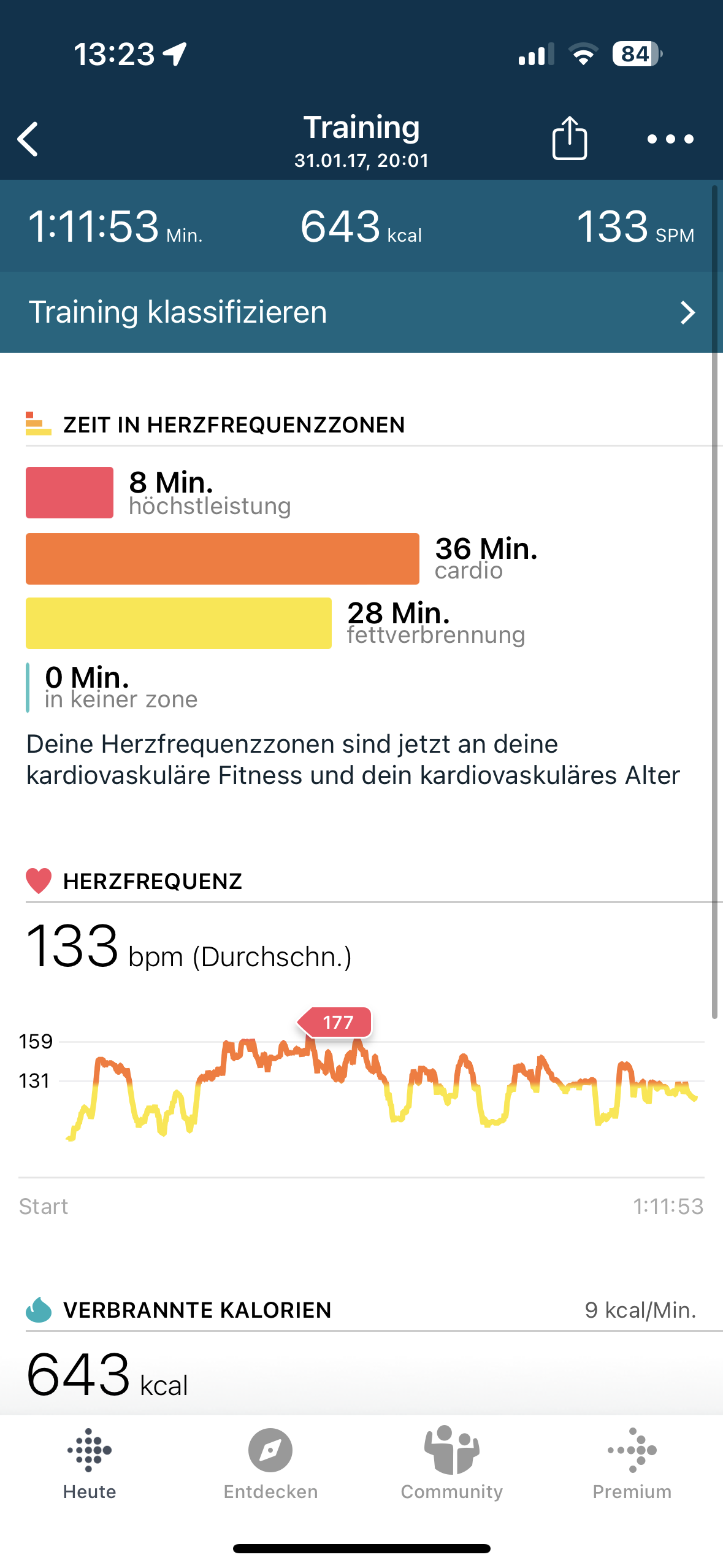This screenshot has width=723, height=1568.
Task: Open the three-dot overflow menu
Action: tap(670, 139)
